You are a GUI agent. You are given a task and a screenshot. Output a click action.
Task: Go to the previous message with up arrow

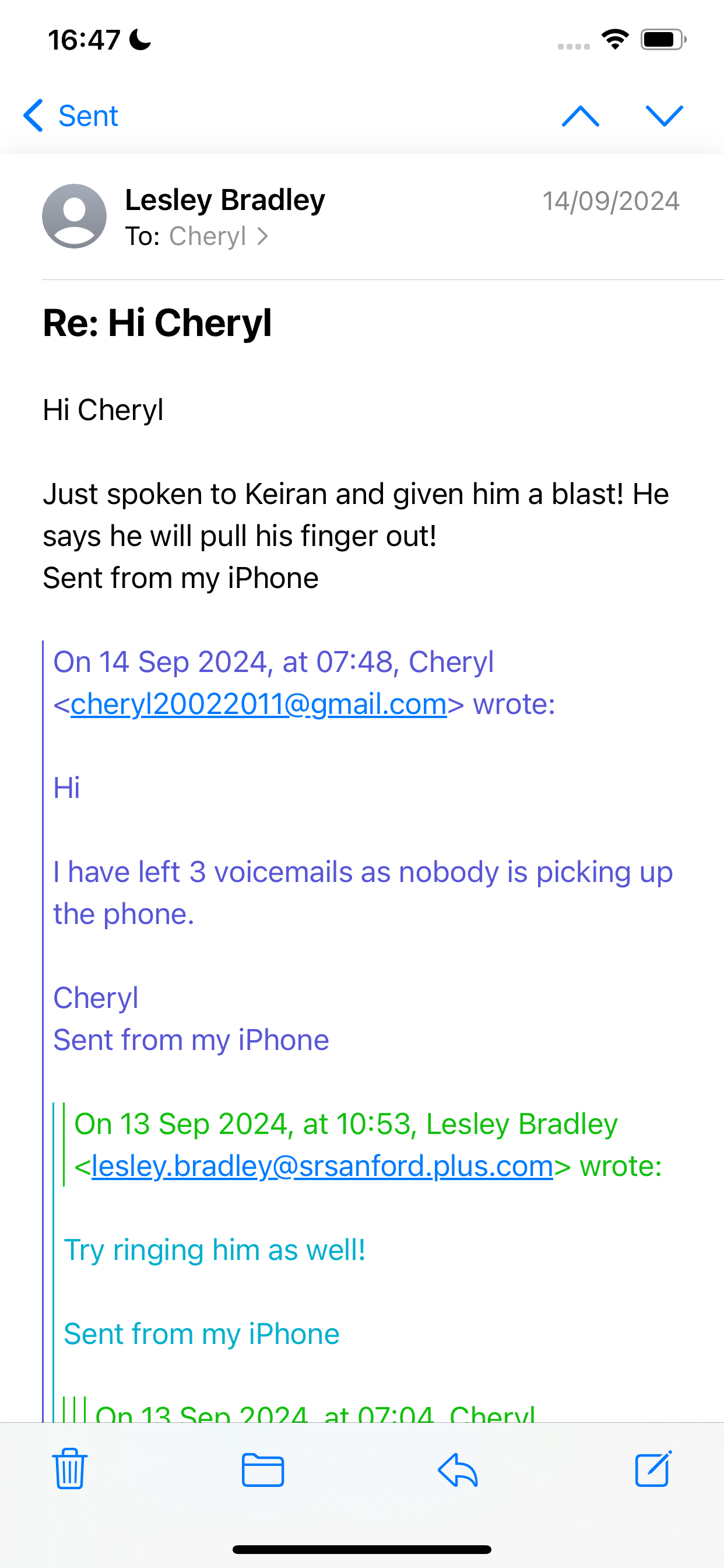pyautogui.click(x=581, y=116)
